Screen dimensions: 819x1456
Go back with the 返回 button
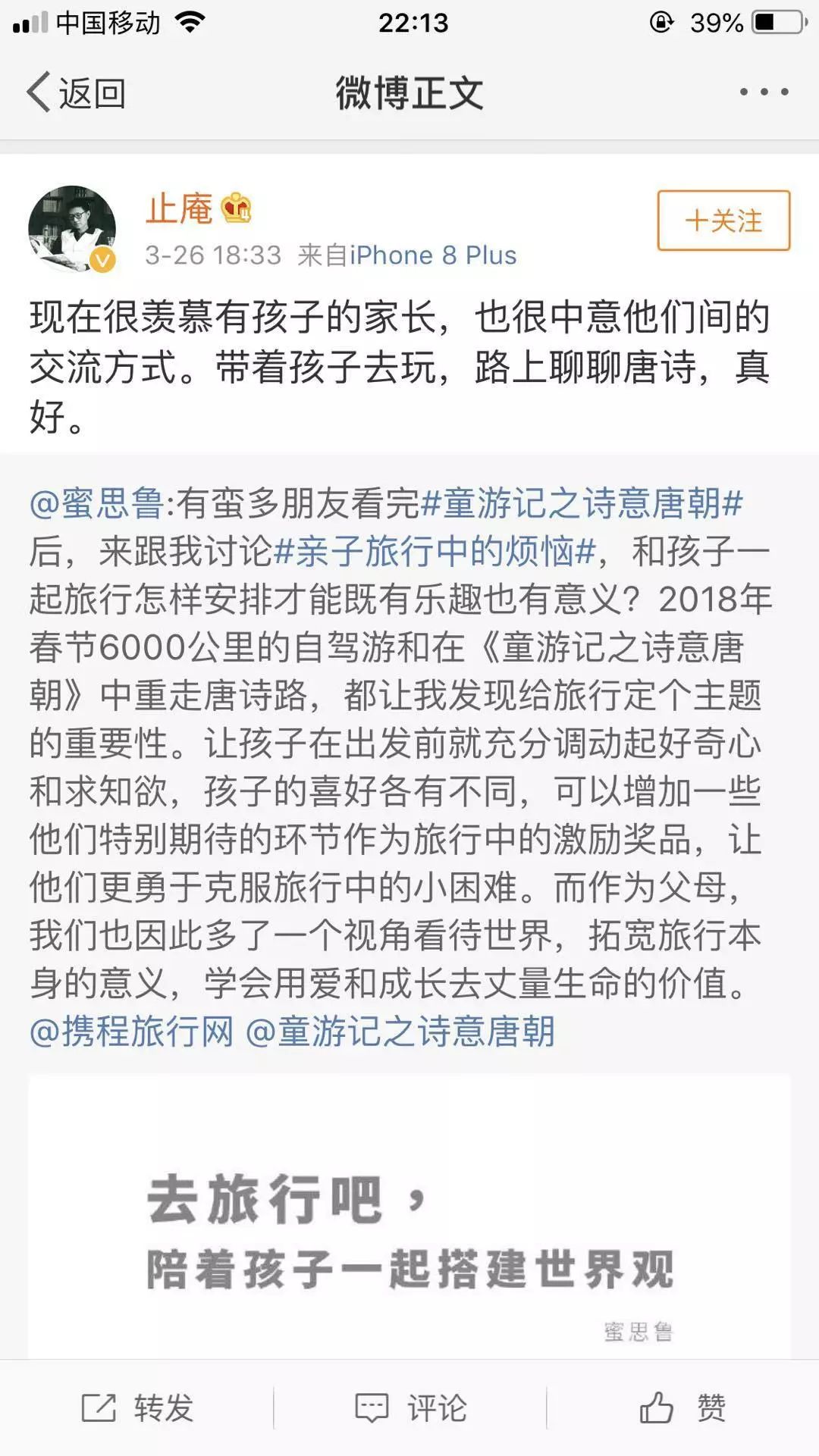coord(77,92)
